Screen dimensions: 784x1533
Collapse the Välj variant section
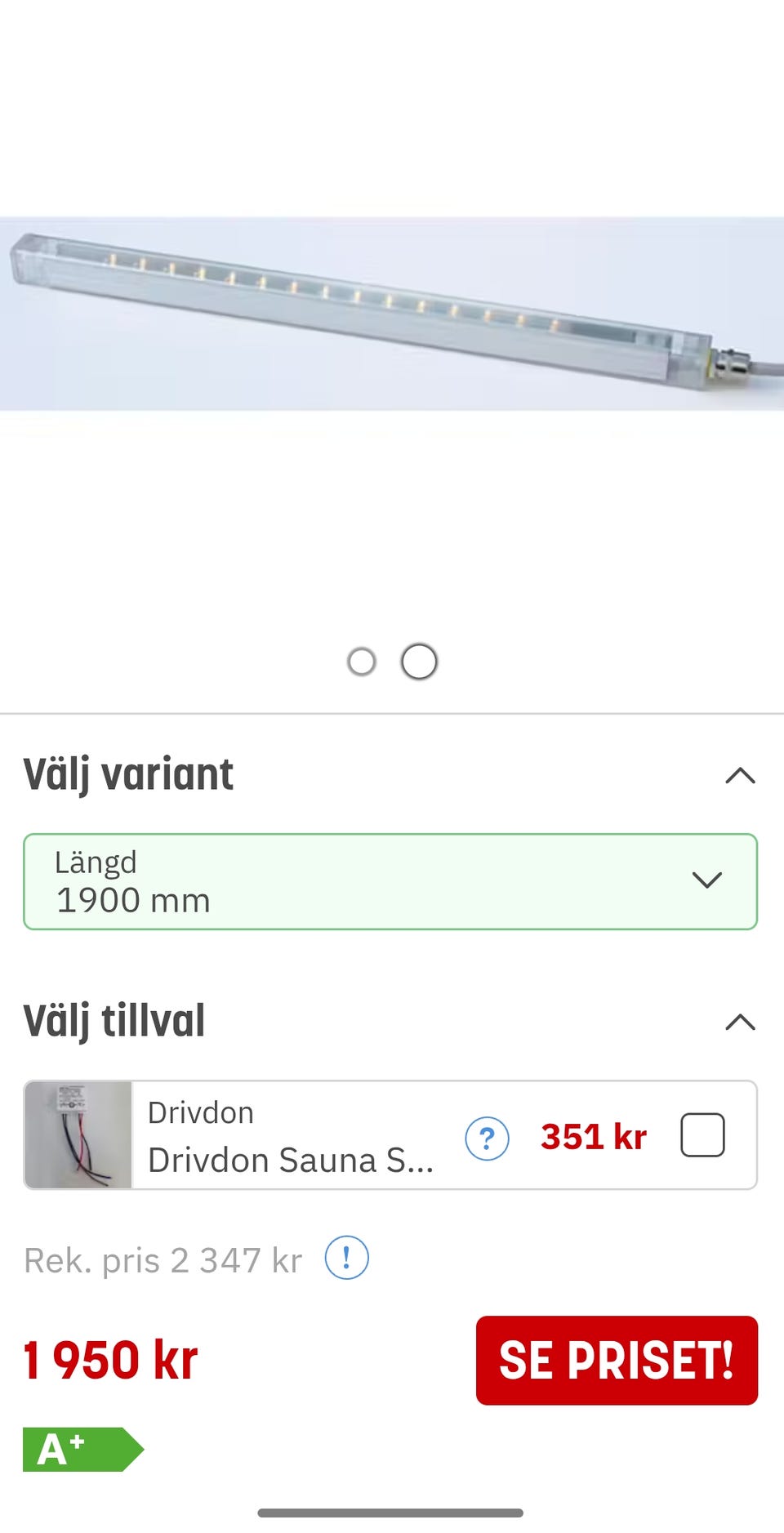[740, 775]
